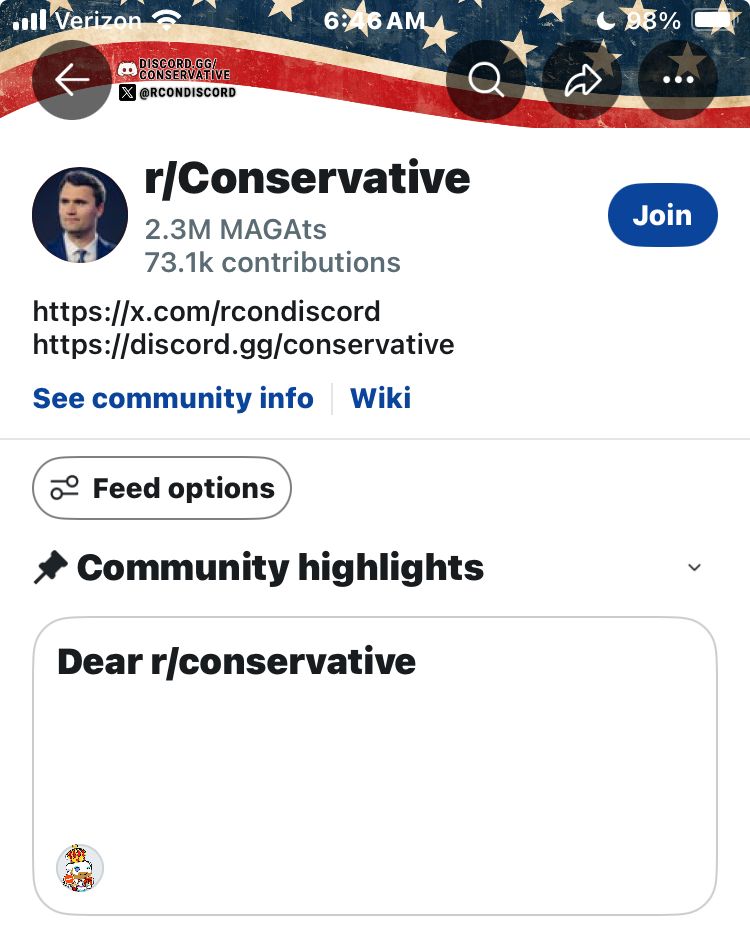Open See community info
The height and width of the screenshot is (925, 750).
(173, 398)
